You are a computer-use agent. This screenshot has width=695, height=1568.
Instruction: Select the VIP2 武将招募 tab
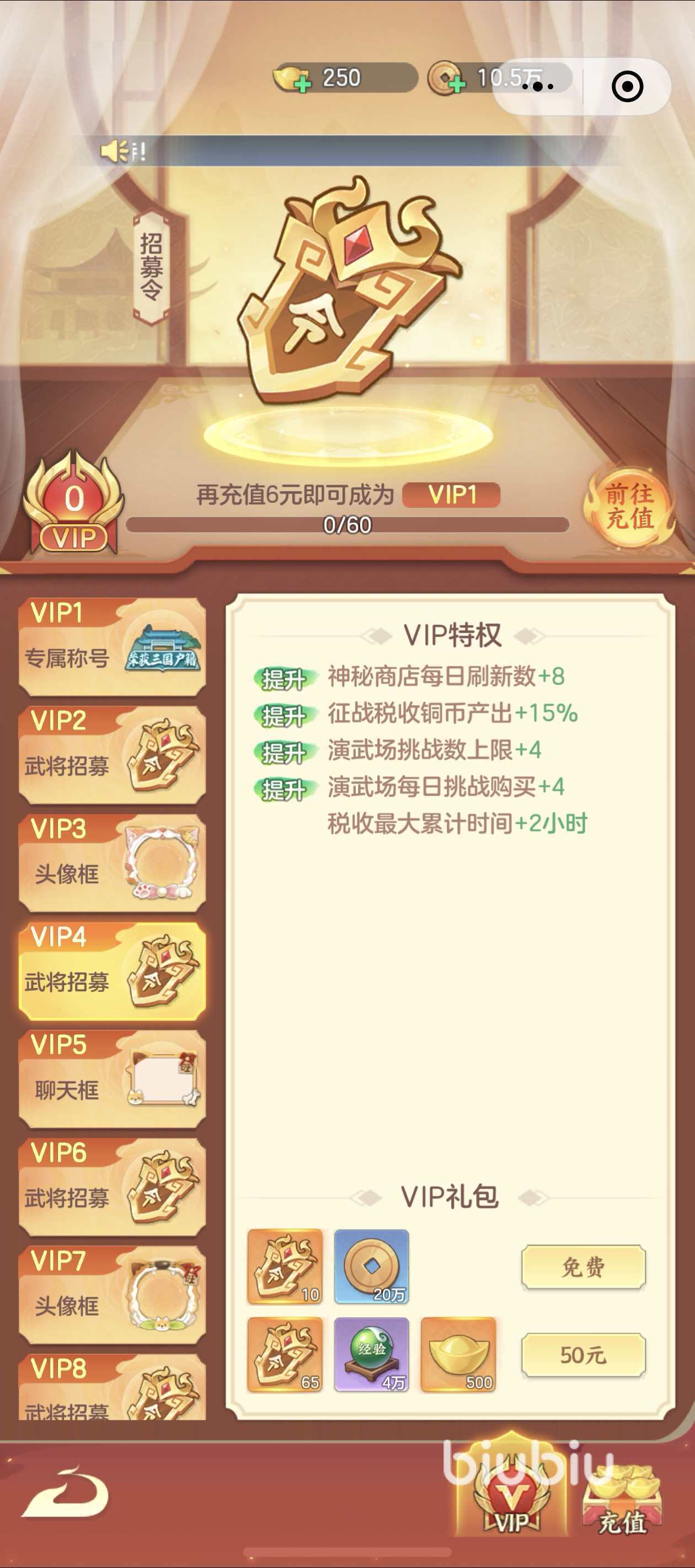pyautogui.click(x=112, y=755)
